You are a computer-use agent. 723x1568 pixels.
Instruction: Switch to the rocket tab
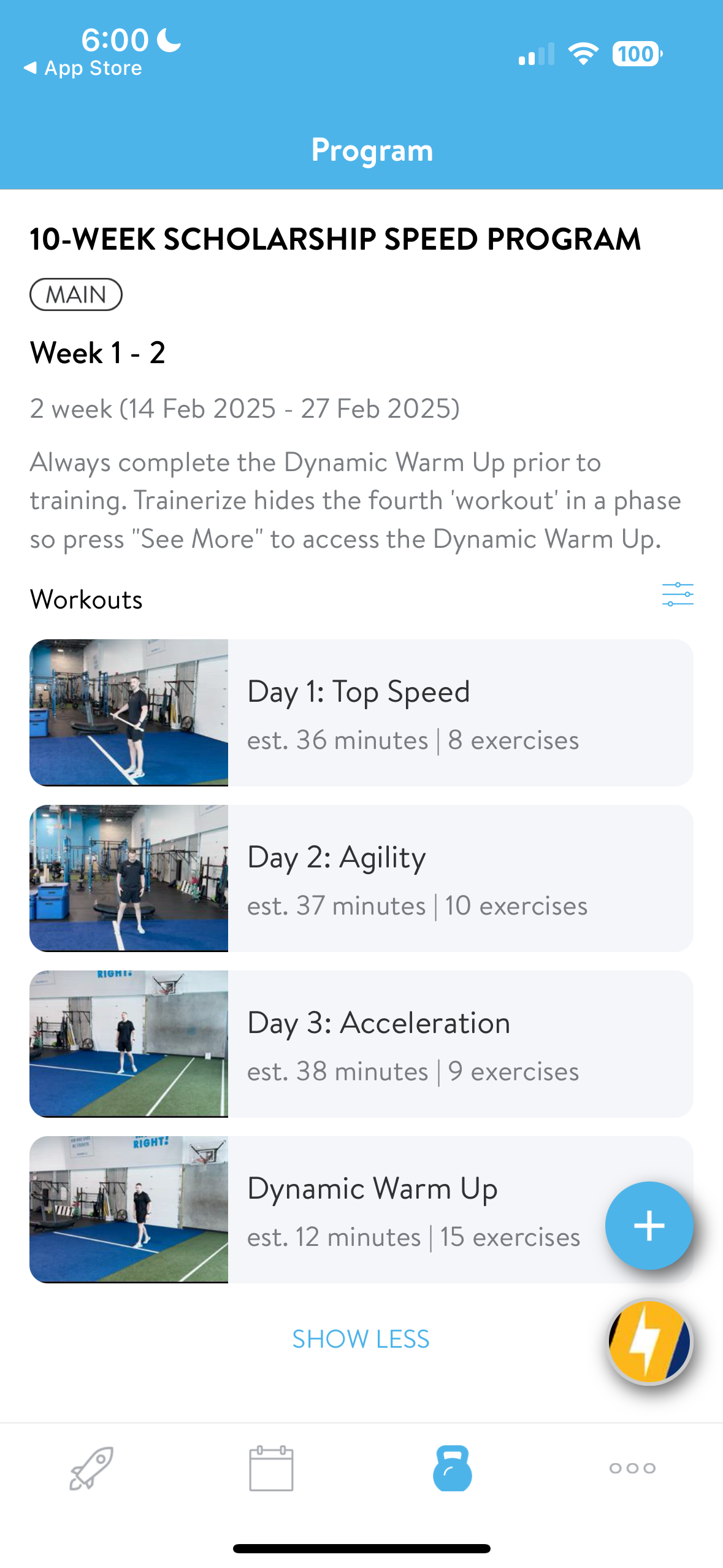[x=91, y=1468]
